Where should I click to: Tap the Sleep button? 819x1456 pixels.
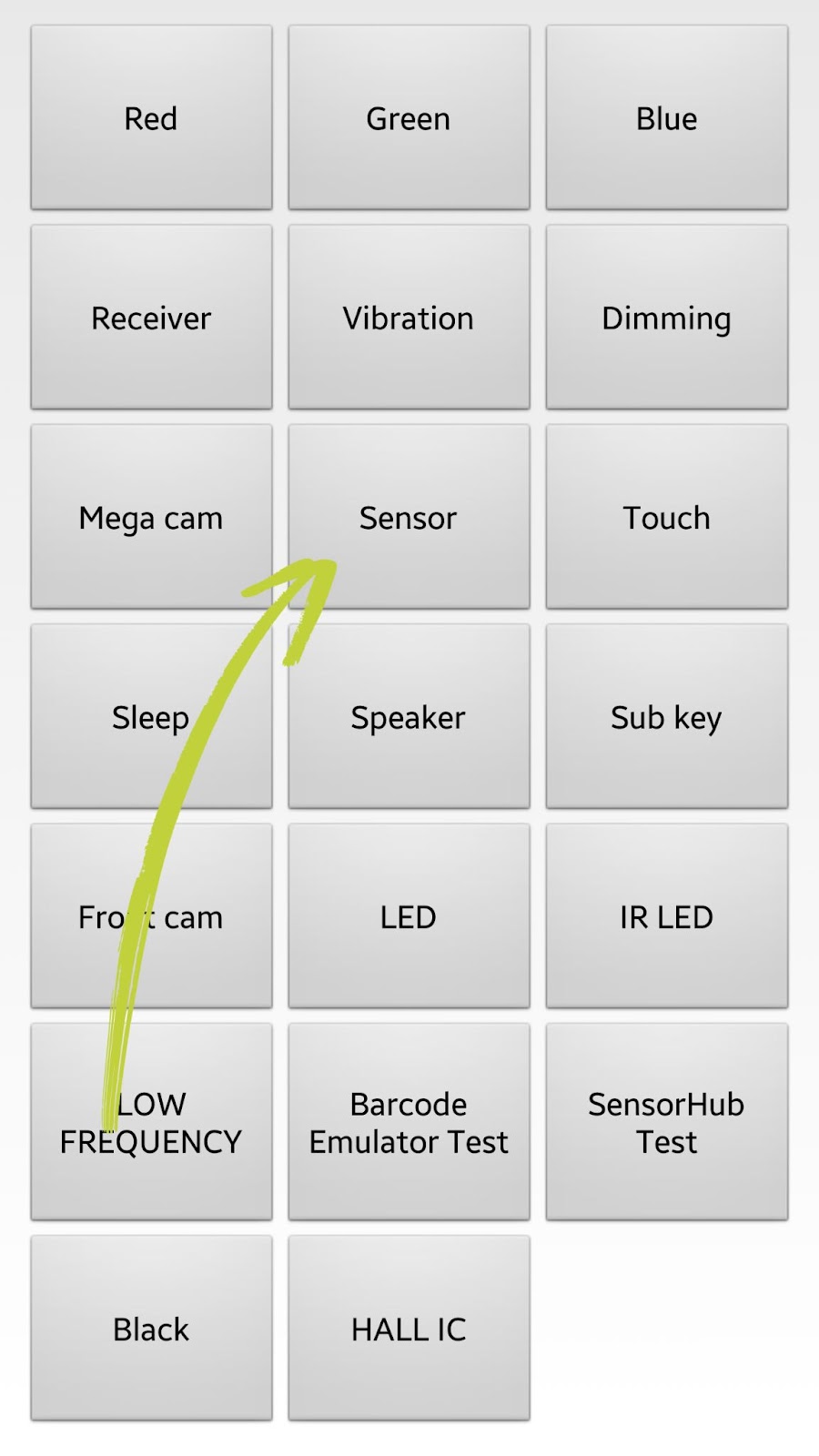[x=151, y=717]
